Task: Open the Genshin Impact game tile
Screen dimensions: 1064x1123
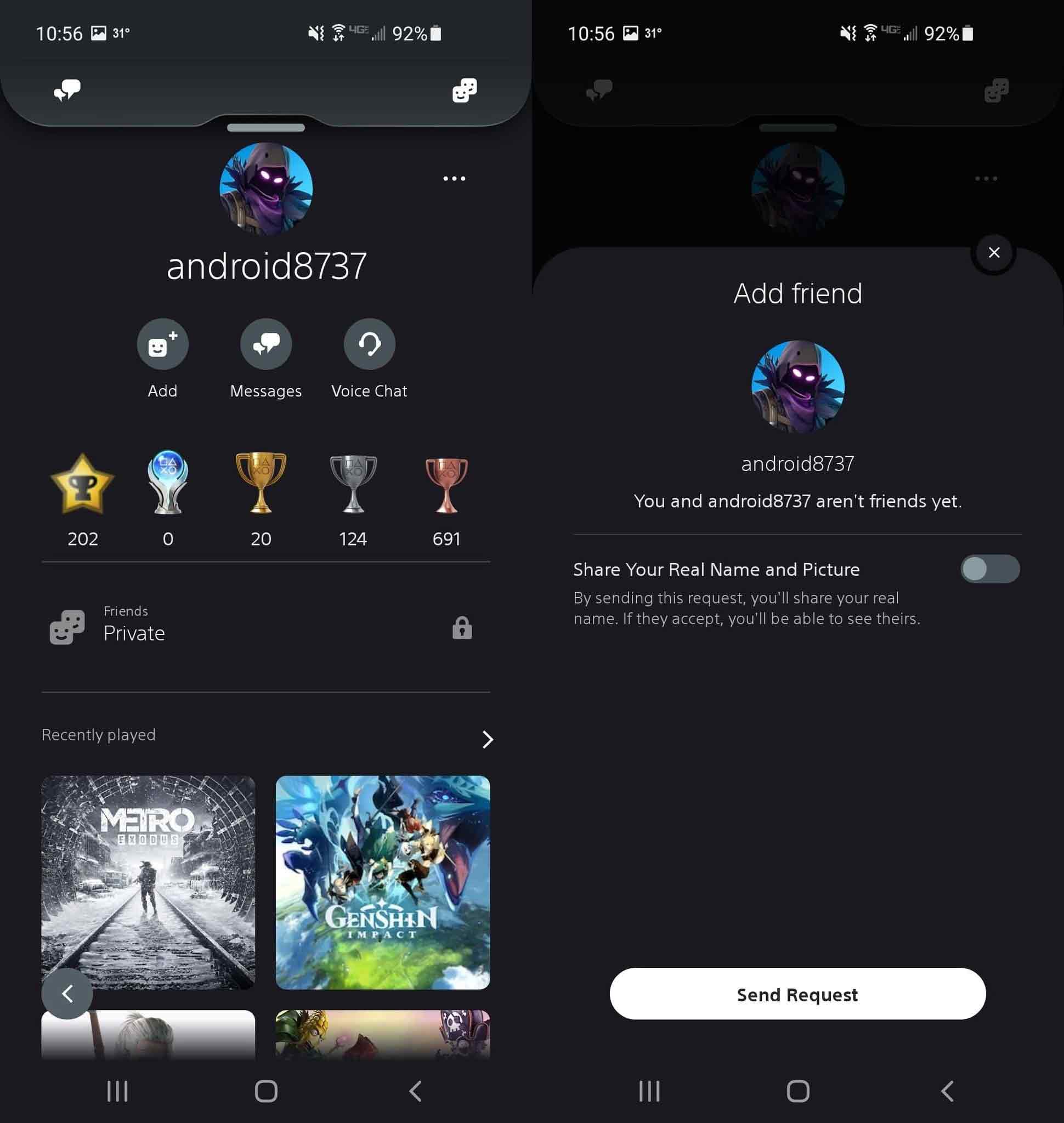Action: pos(383,882)
